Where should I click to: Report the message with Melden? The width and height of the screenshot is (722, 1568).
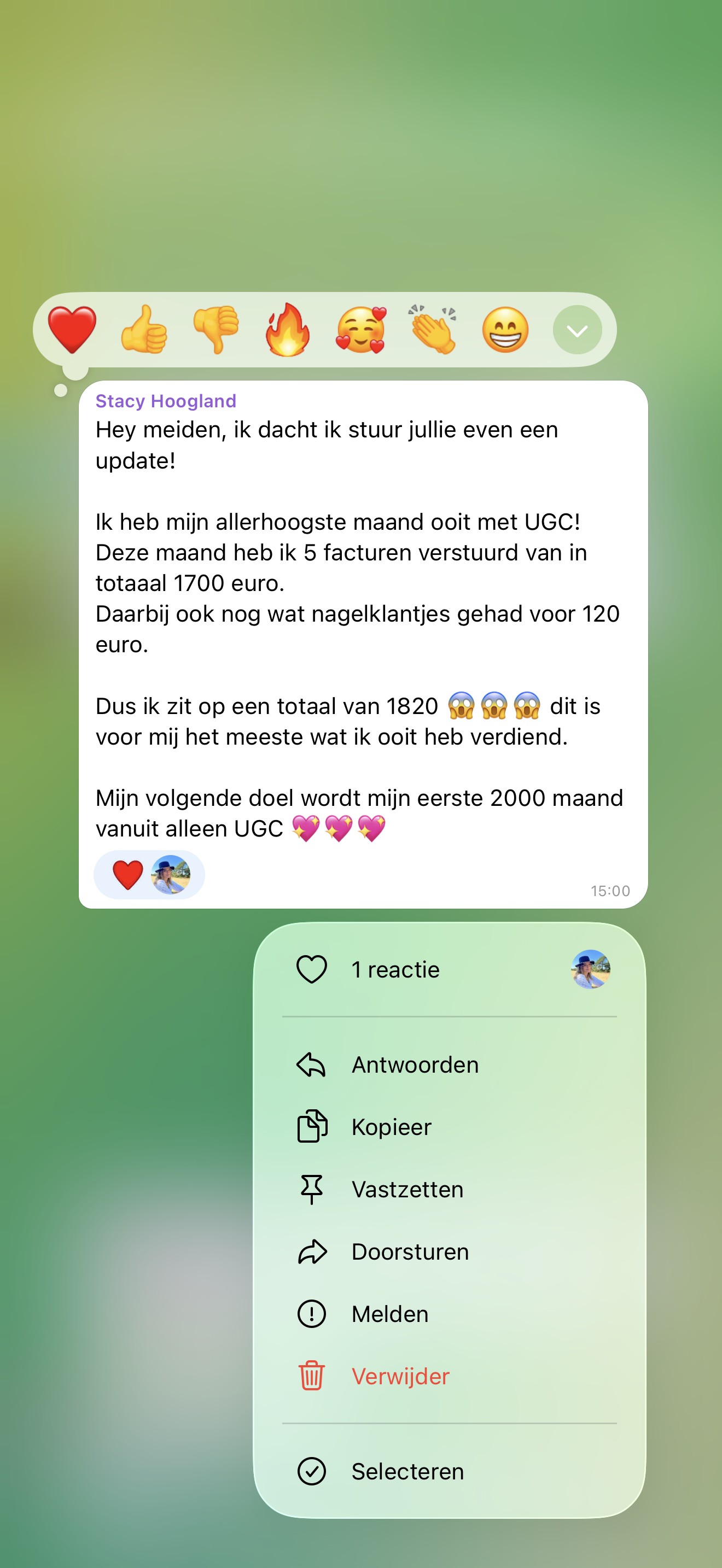449,1314
